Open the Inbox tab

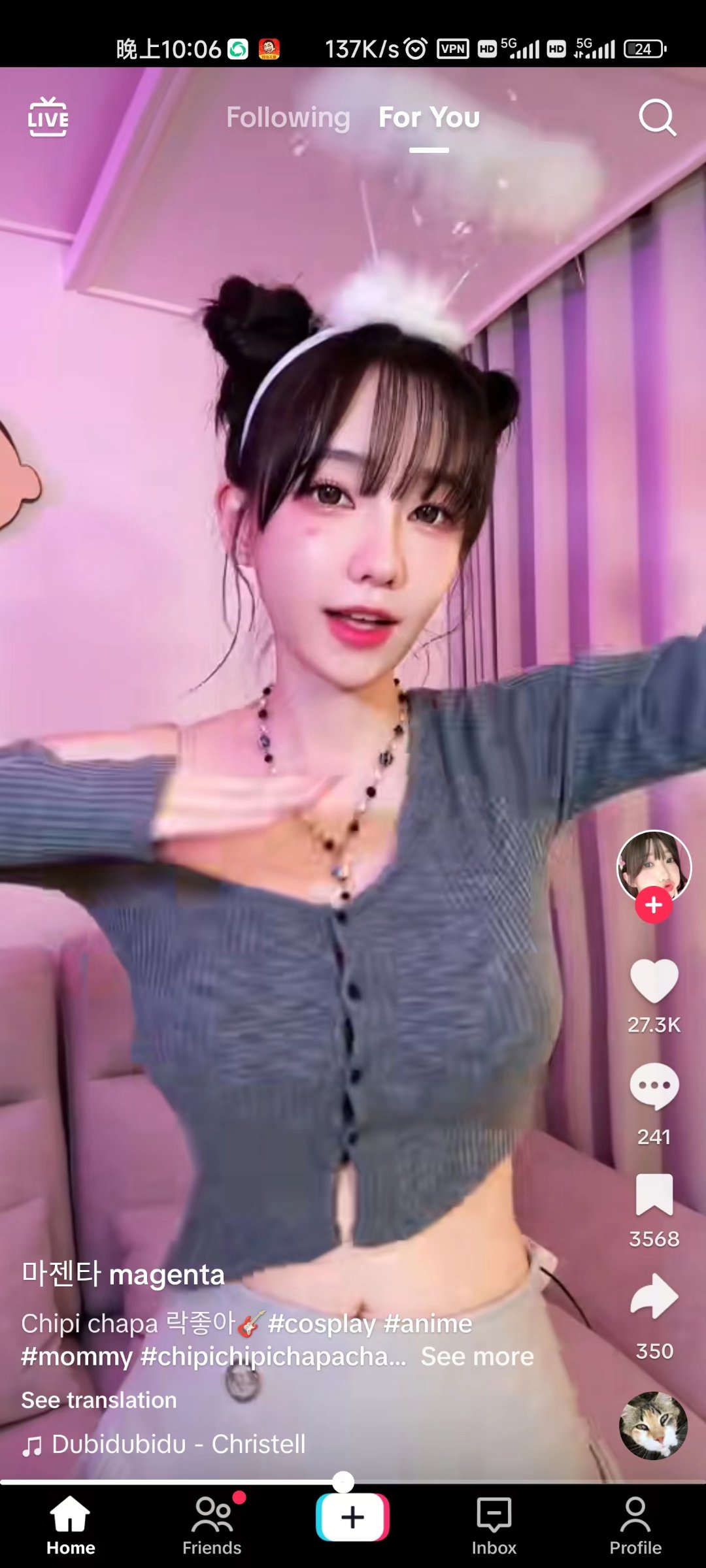494,1526
